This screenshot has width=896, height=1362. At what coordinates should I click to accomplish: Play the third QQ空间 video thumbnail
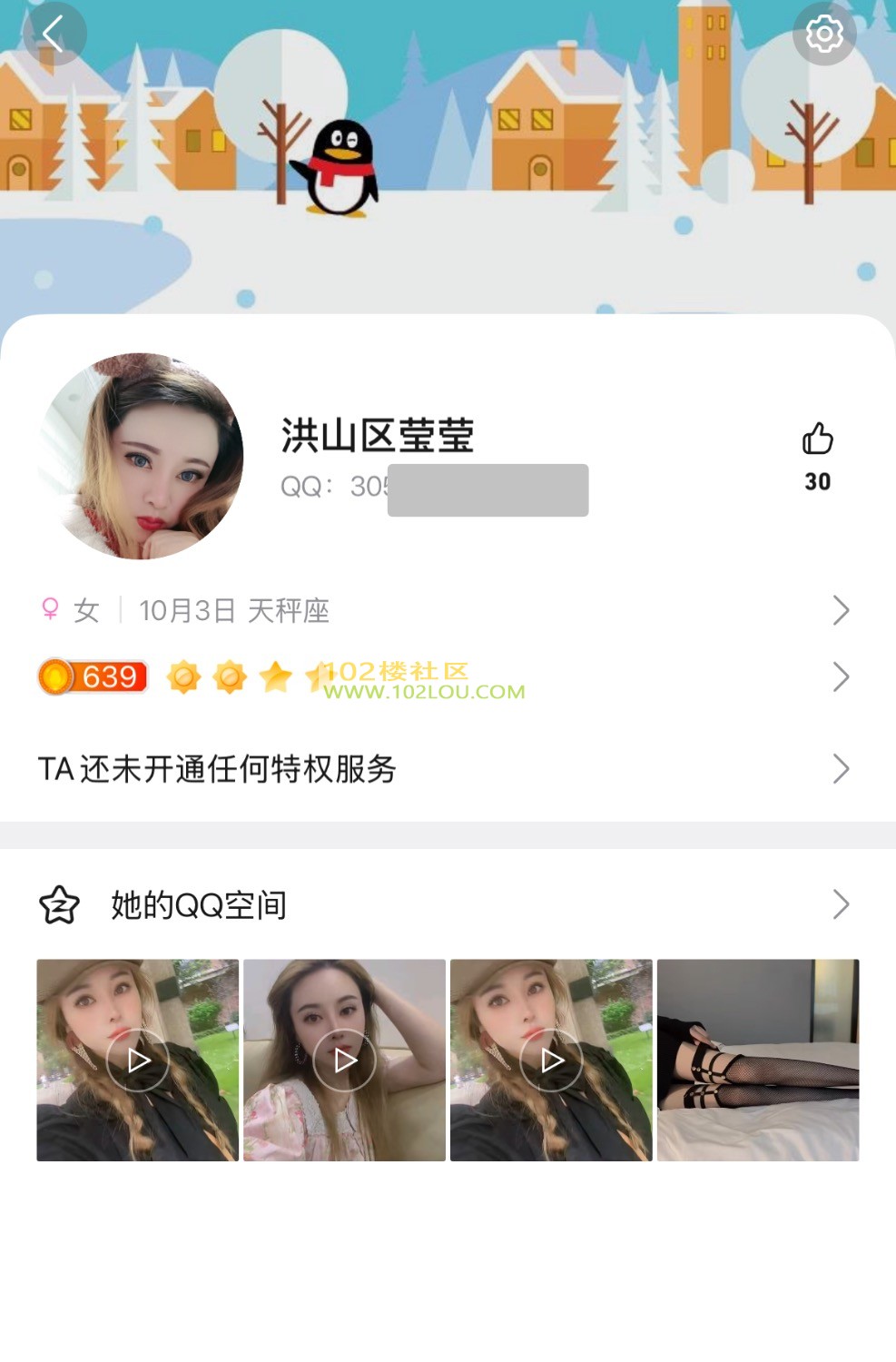pyautogui.click(x=551, y=1060)
